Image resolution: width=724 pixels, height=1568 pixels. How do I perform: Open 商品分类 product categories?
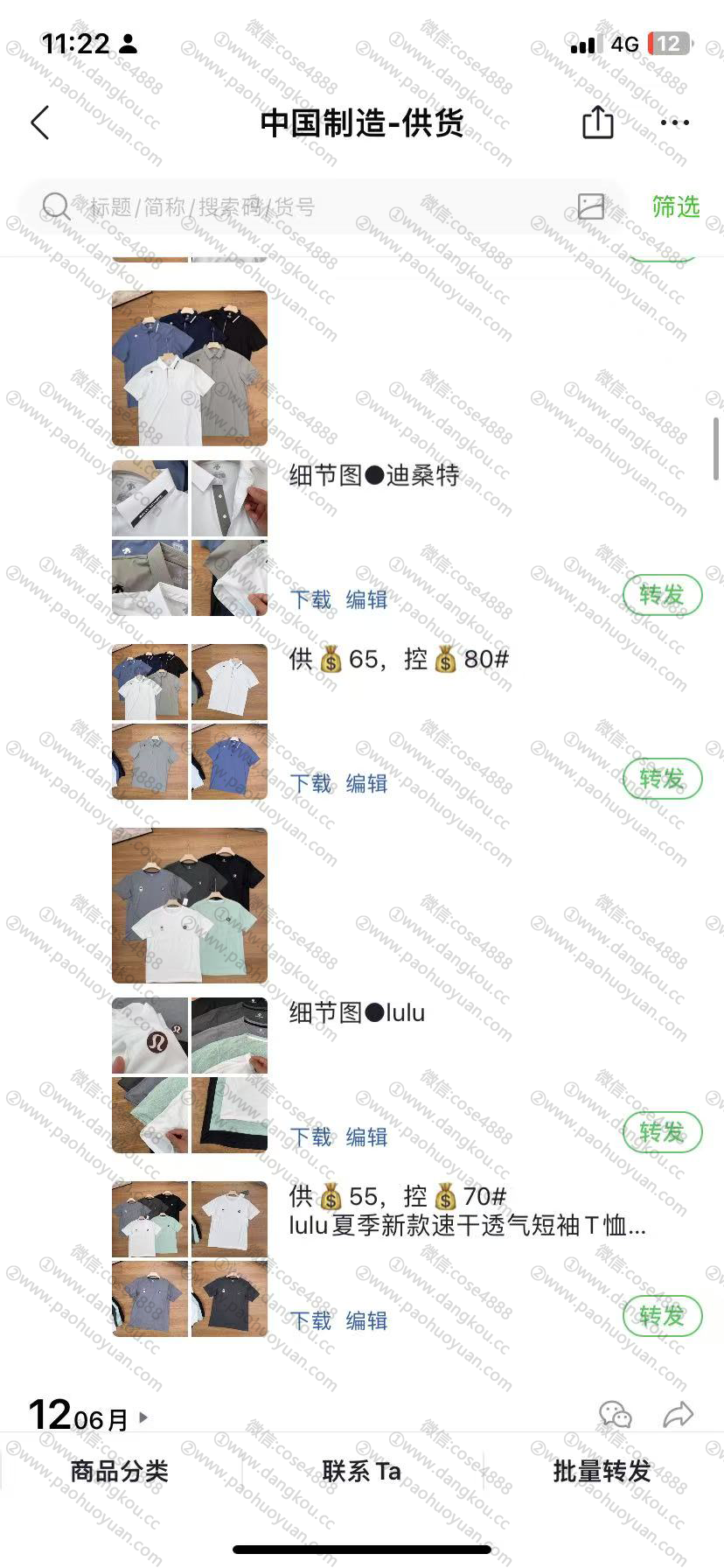(120, 1471)
